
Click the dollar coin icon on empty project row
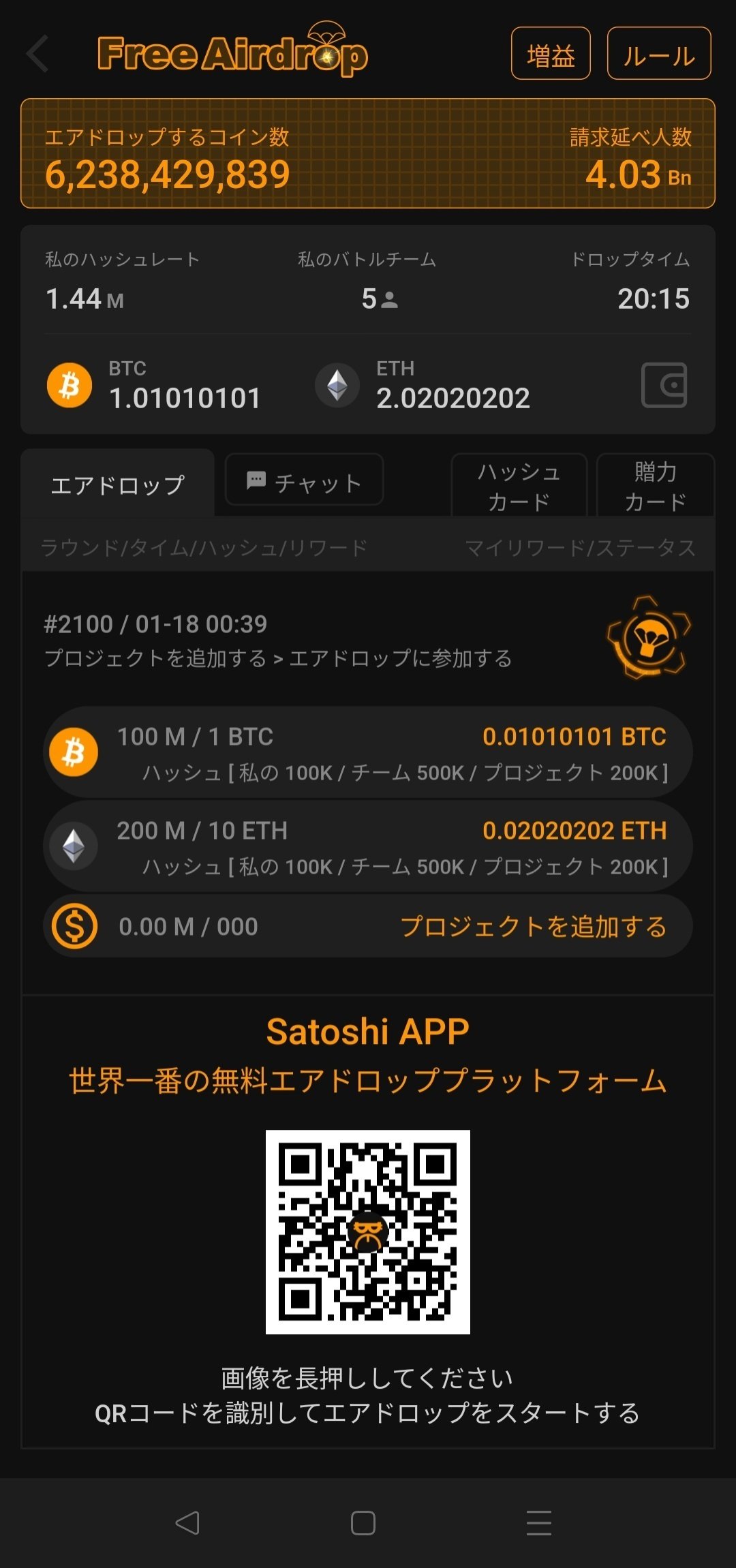[75, 925]
